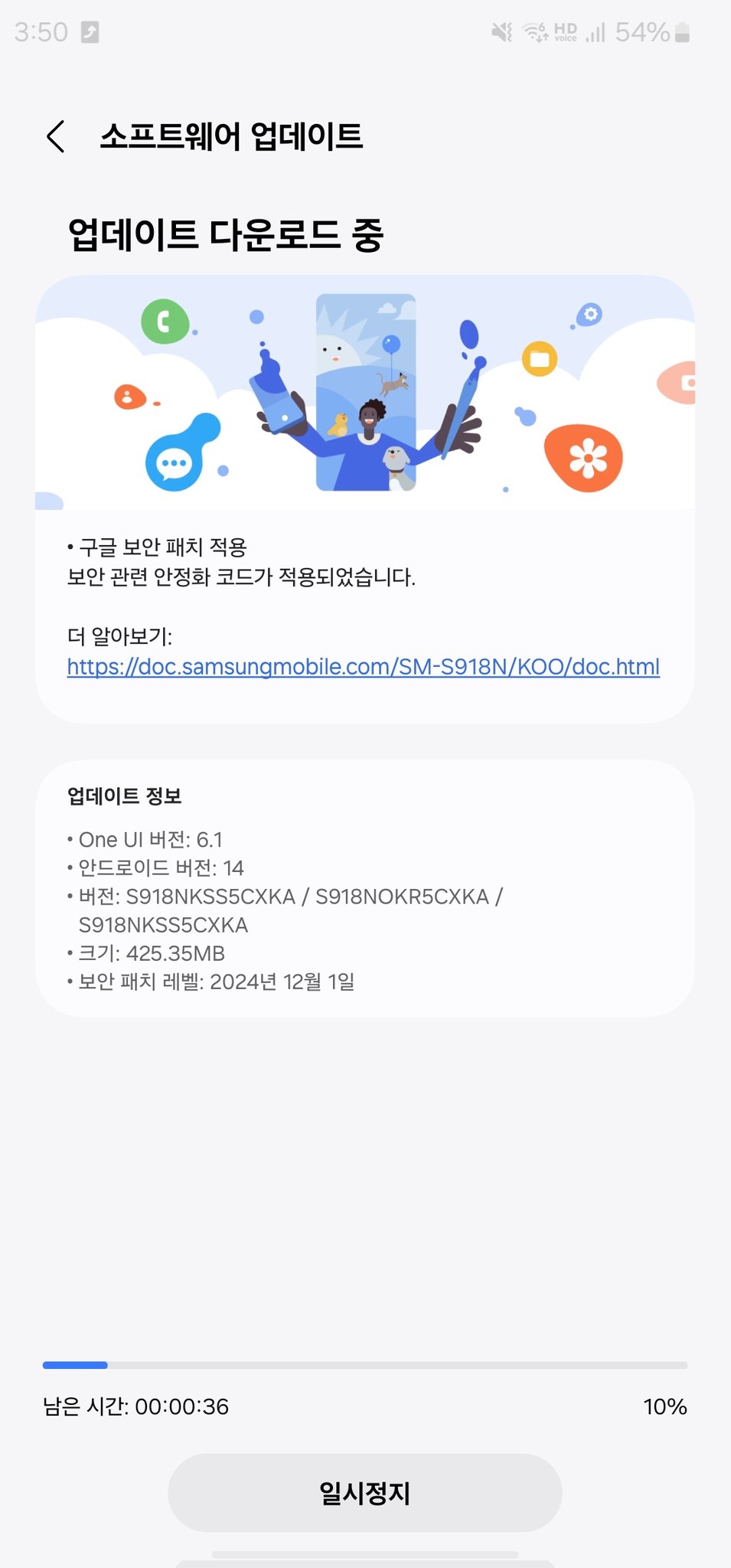Open the doc.samsungmobile.com link
The height and width of the screenshot is (1568, 731).
pyautogui.click(x=363, y=667)
